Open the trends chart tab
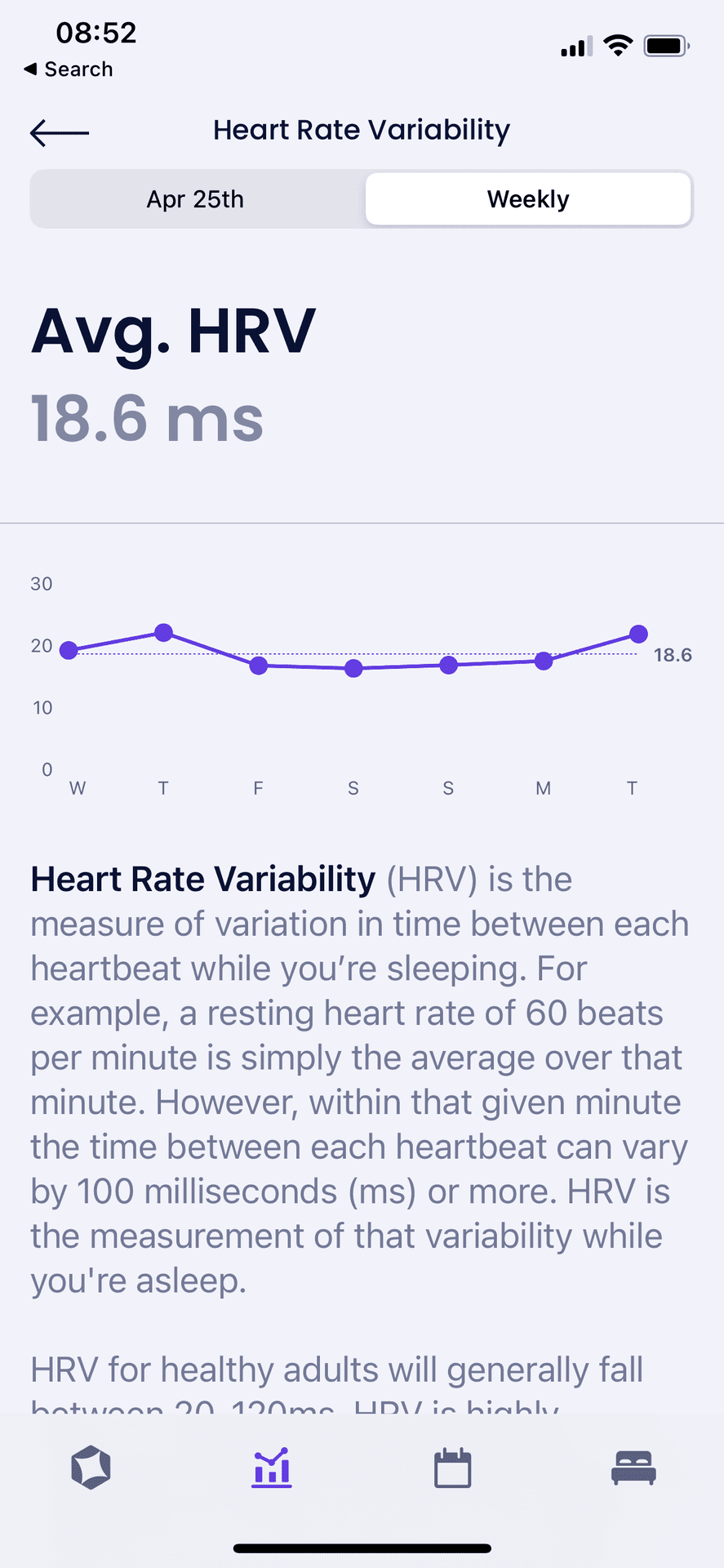 tap(272, 1468)
